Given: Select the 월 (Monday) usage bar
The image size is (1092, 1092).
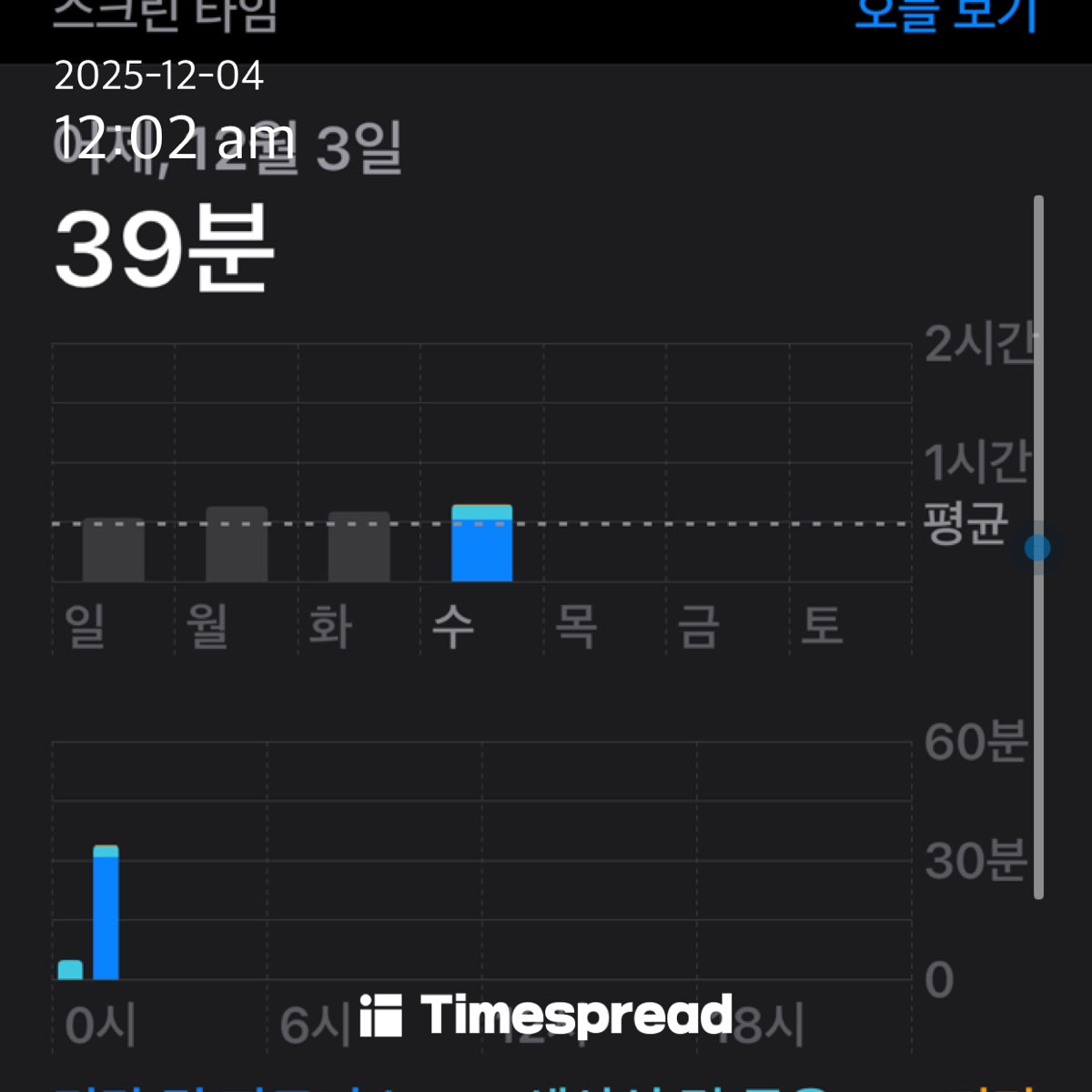Looking at the screenshot, I should 237,544.
